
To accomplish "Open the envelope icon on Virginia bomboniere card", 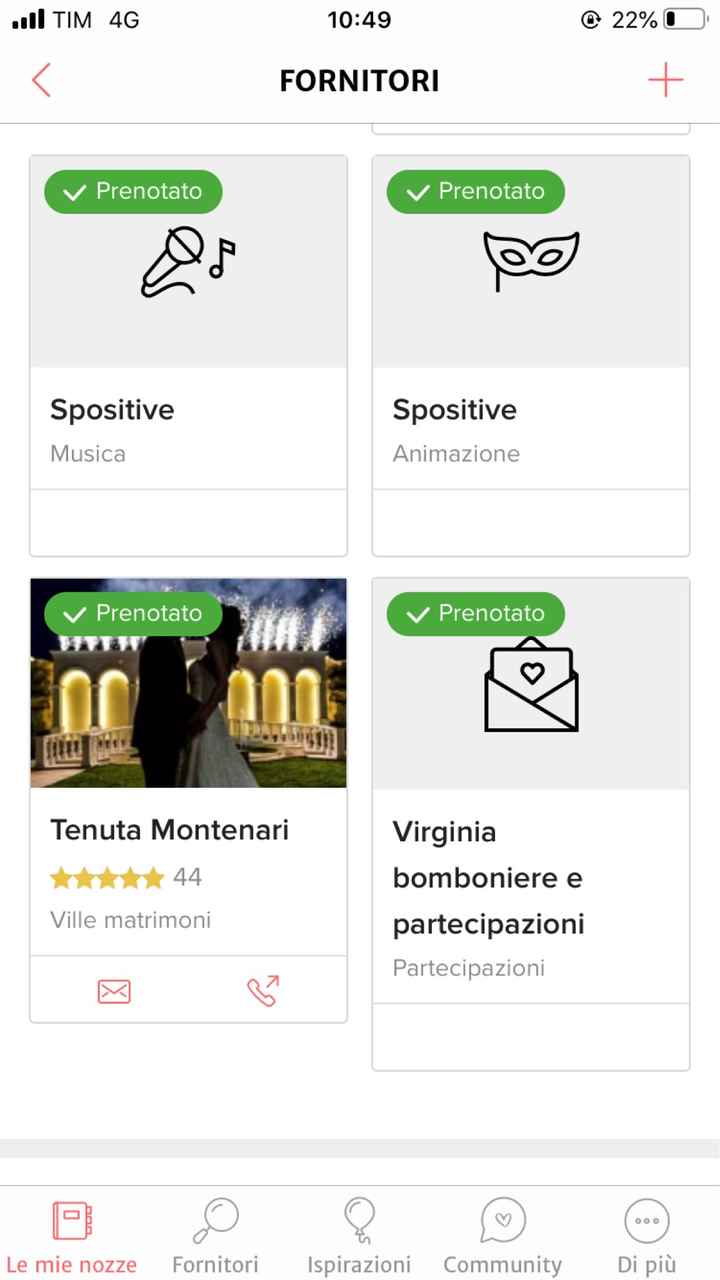I will (531, 685).
